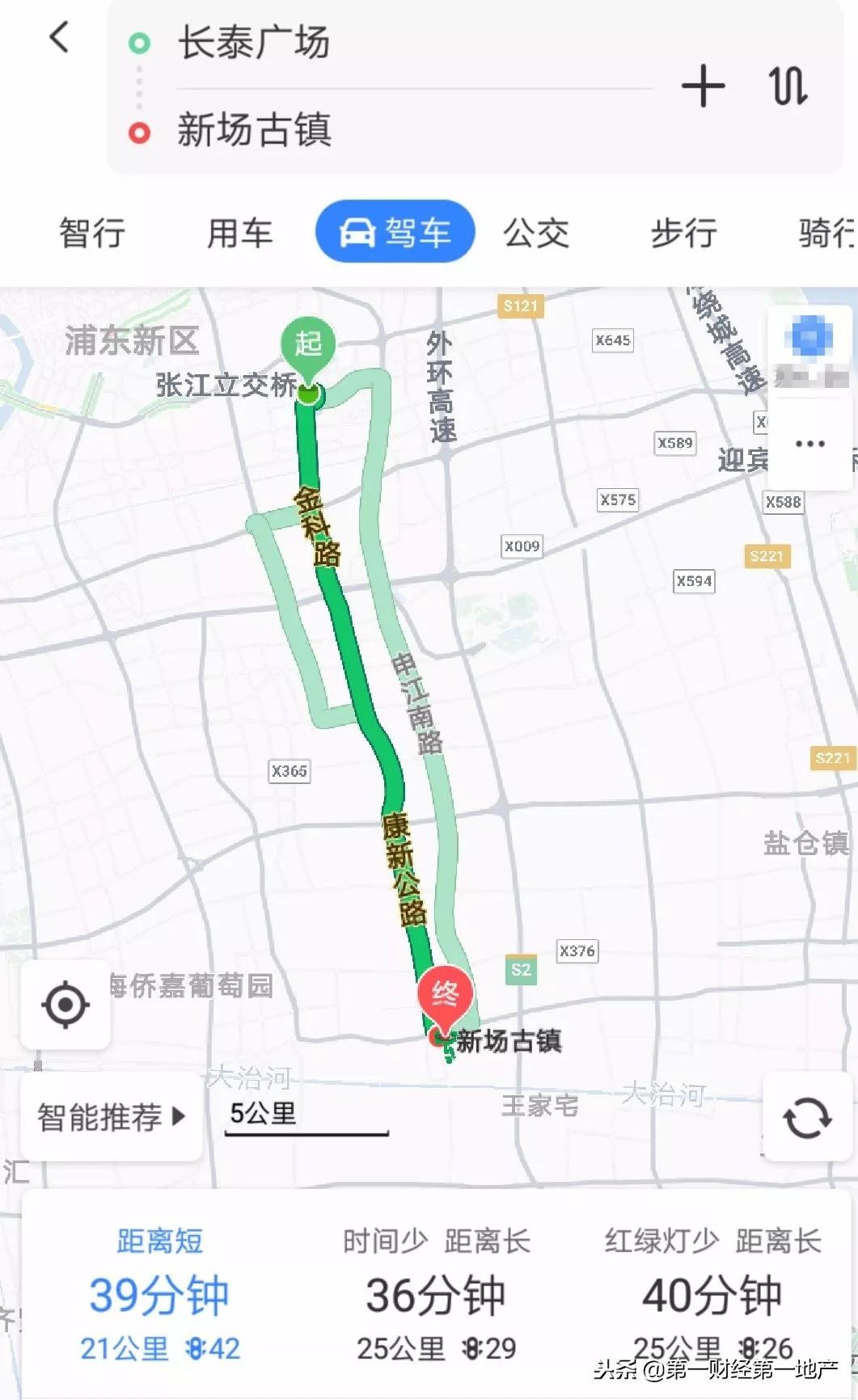Choose the 39分钟 距离短 route
This screenshot has width=858, height=1400.
point(160,1295)
